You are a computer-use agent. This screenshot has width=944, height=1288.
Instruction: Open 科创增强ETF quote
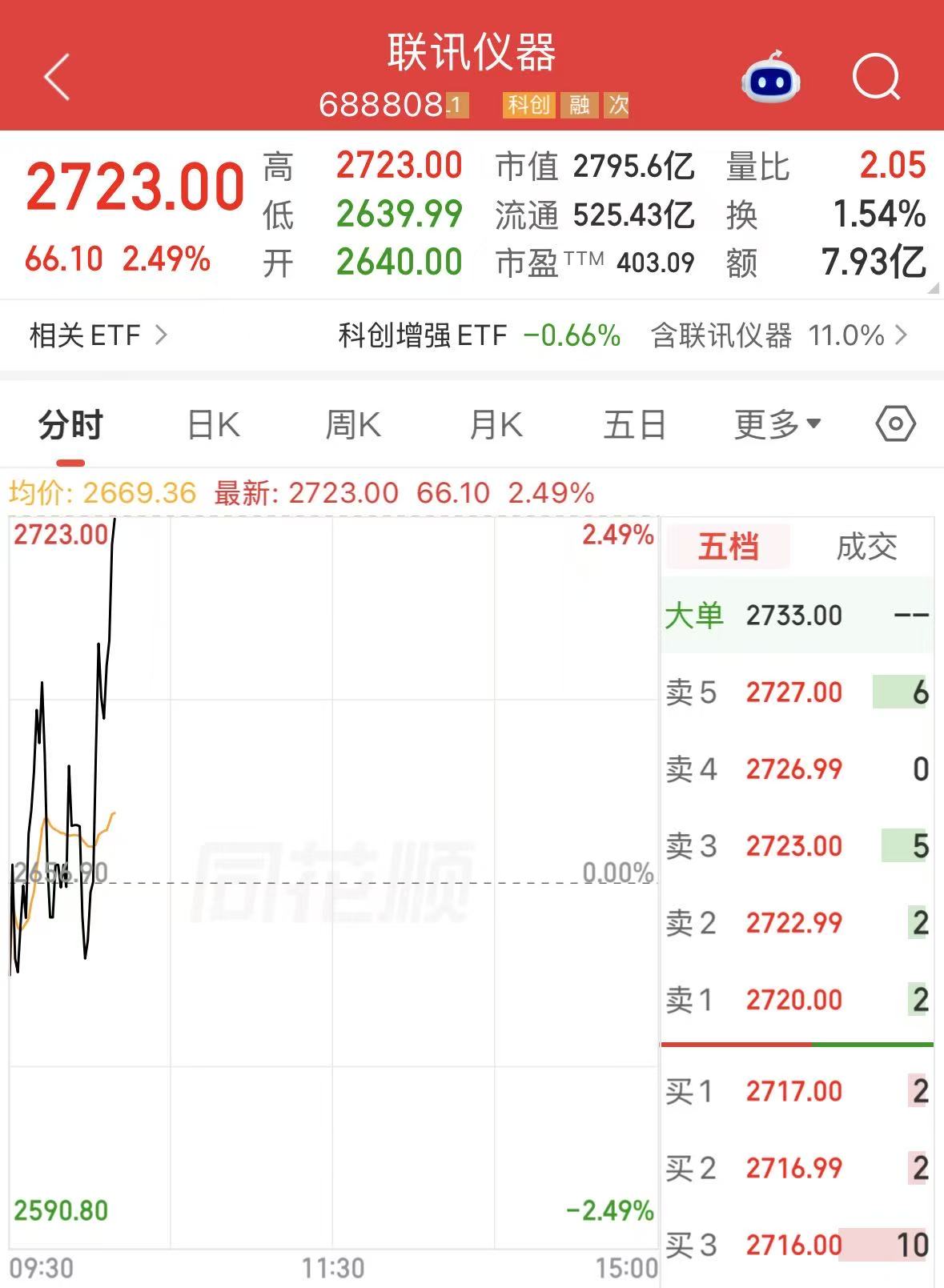(479, 335)
